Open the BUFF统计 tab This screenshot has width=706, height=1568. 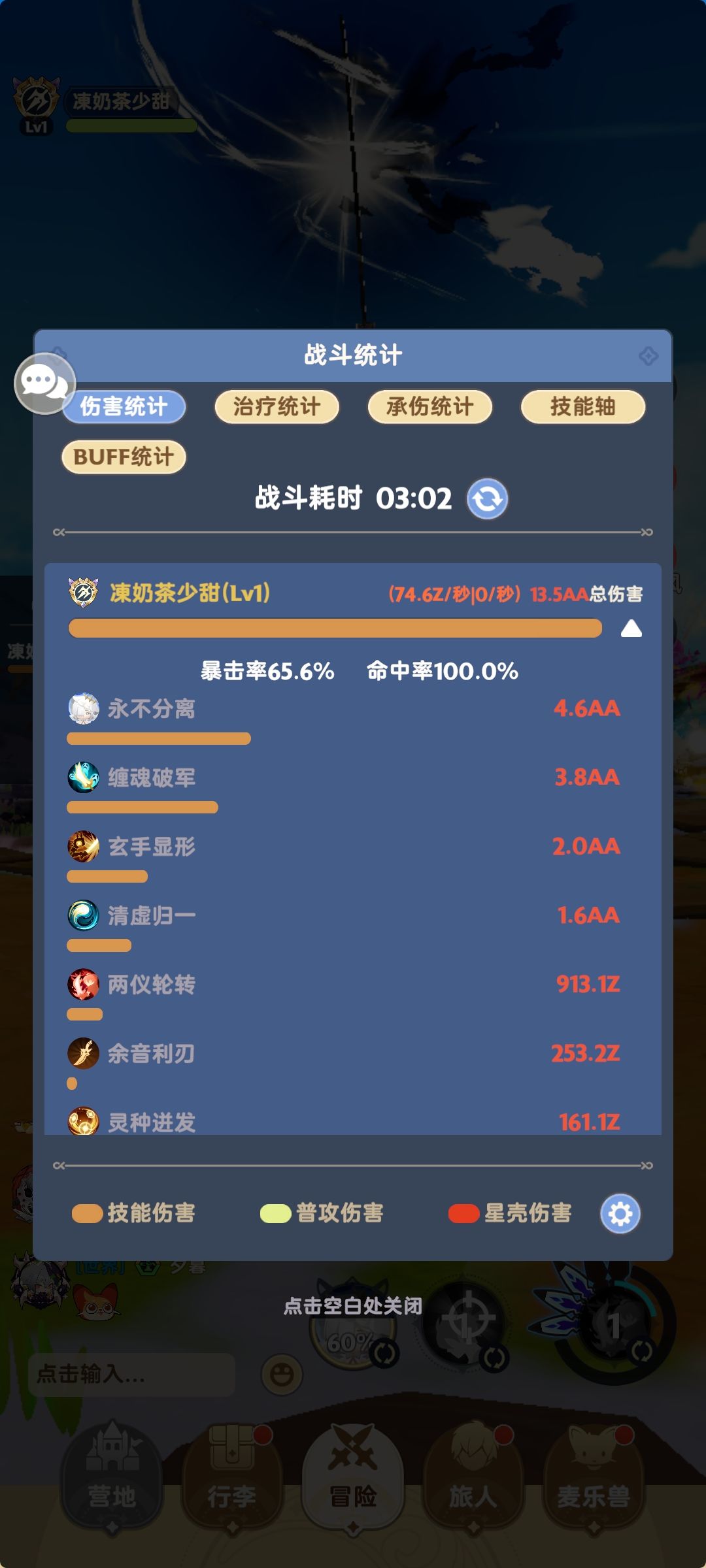pyautogui.click(x=123, y=457)
